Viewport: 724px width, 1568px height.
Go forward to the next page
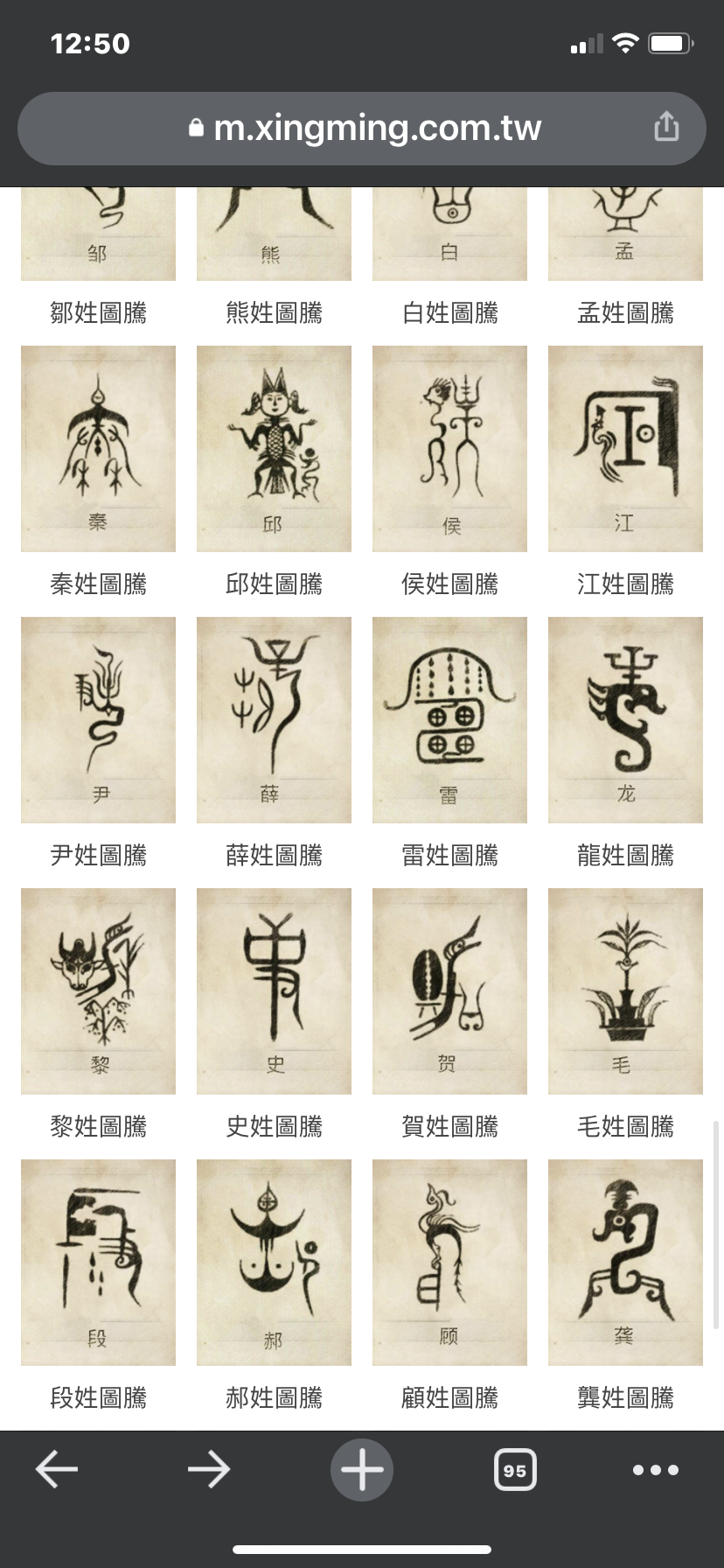click(x=209, y=1469)
